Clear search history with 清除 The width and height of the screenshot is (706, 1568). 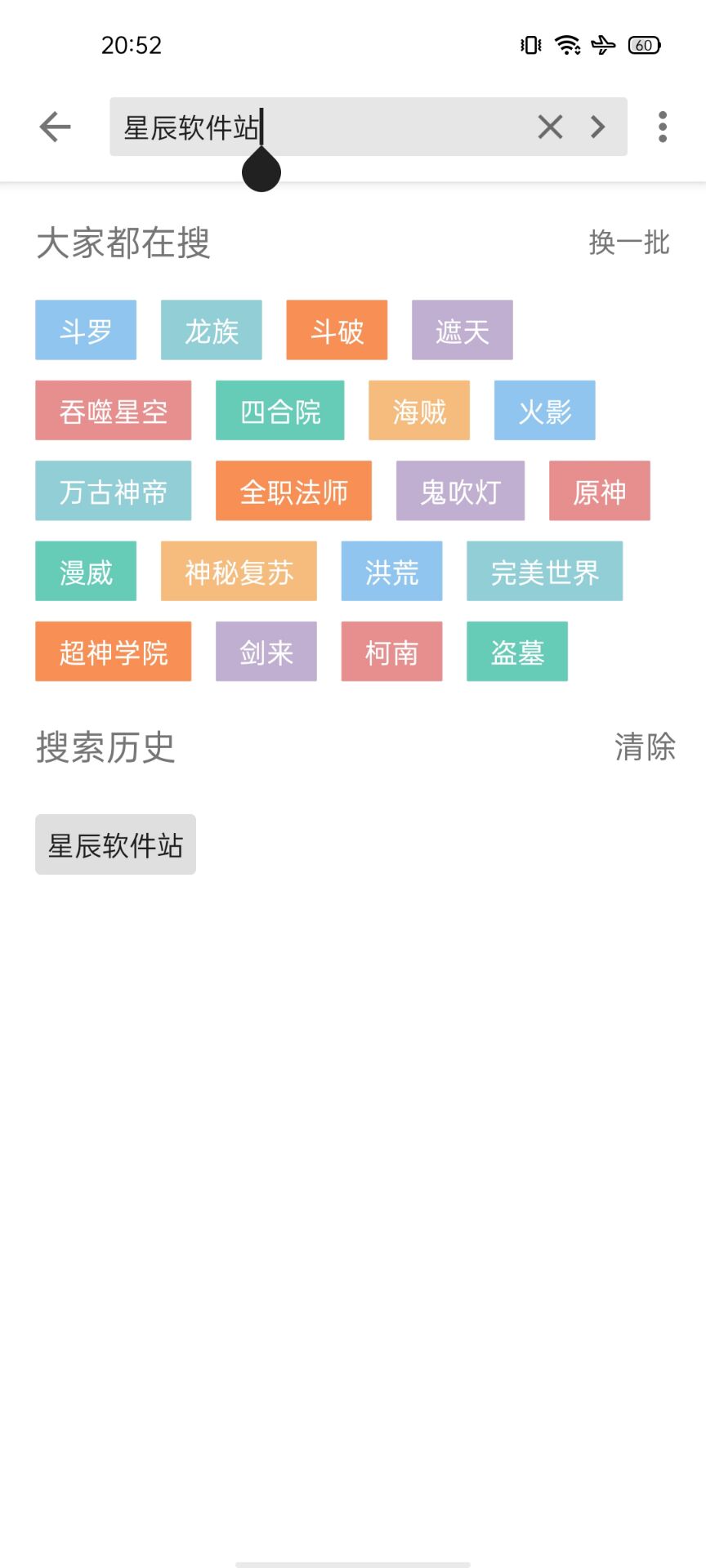(x=645, y=747)
